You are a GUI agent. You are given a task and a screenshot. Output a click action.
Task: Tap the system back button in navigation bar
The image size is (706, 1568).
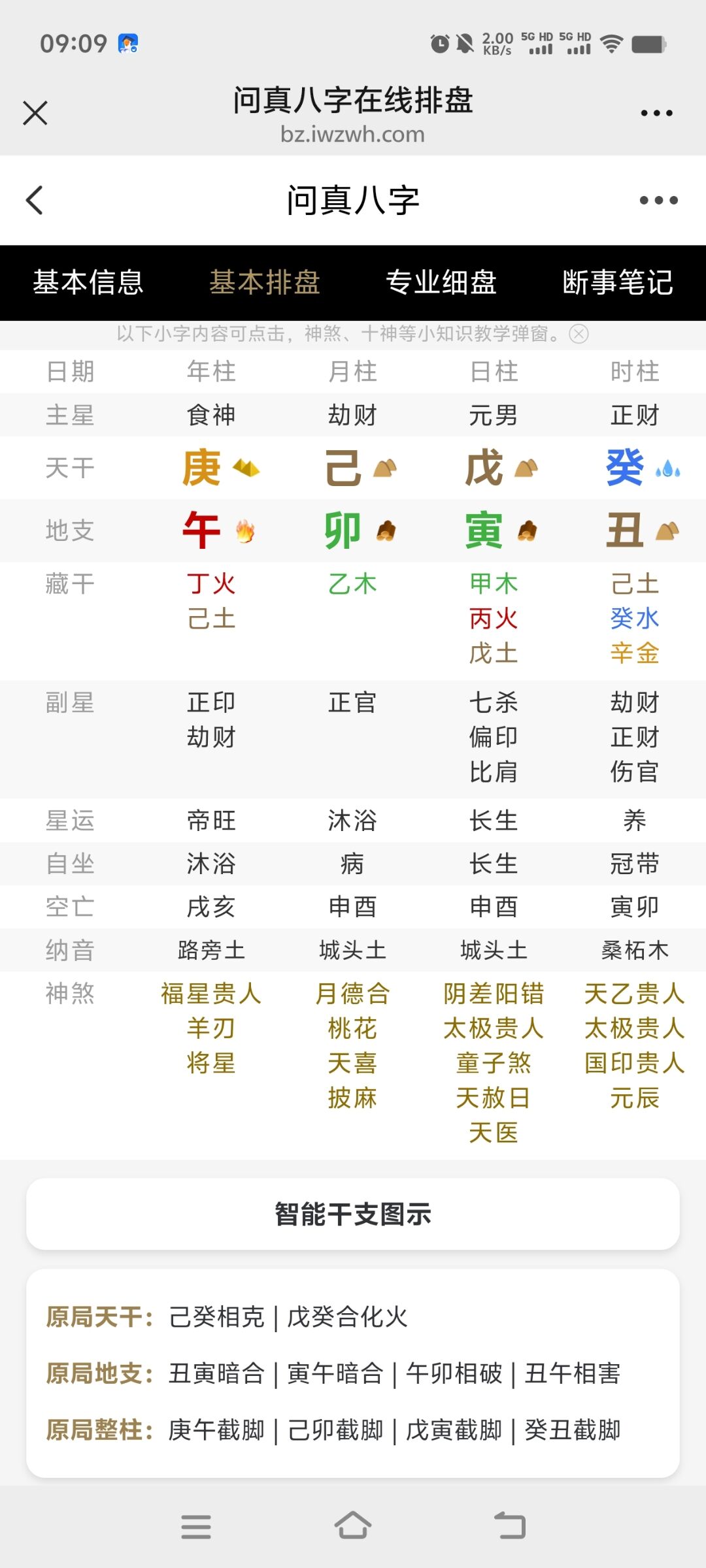click(x=510, y=1526)
